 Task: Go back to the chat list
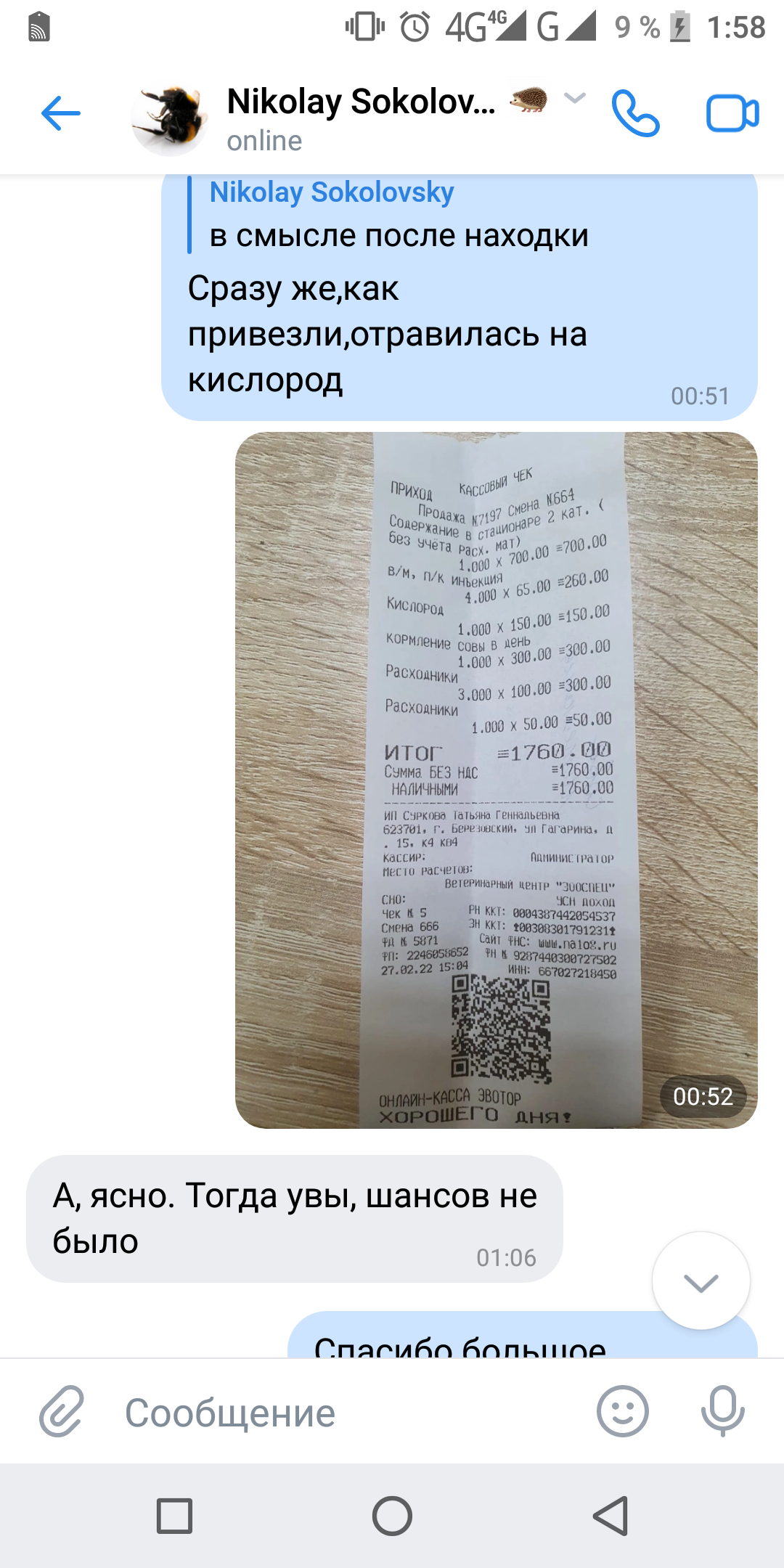[61, 114]
